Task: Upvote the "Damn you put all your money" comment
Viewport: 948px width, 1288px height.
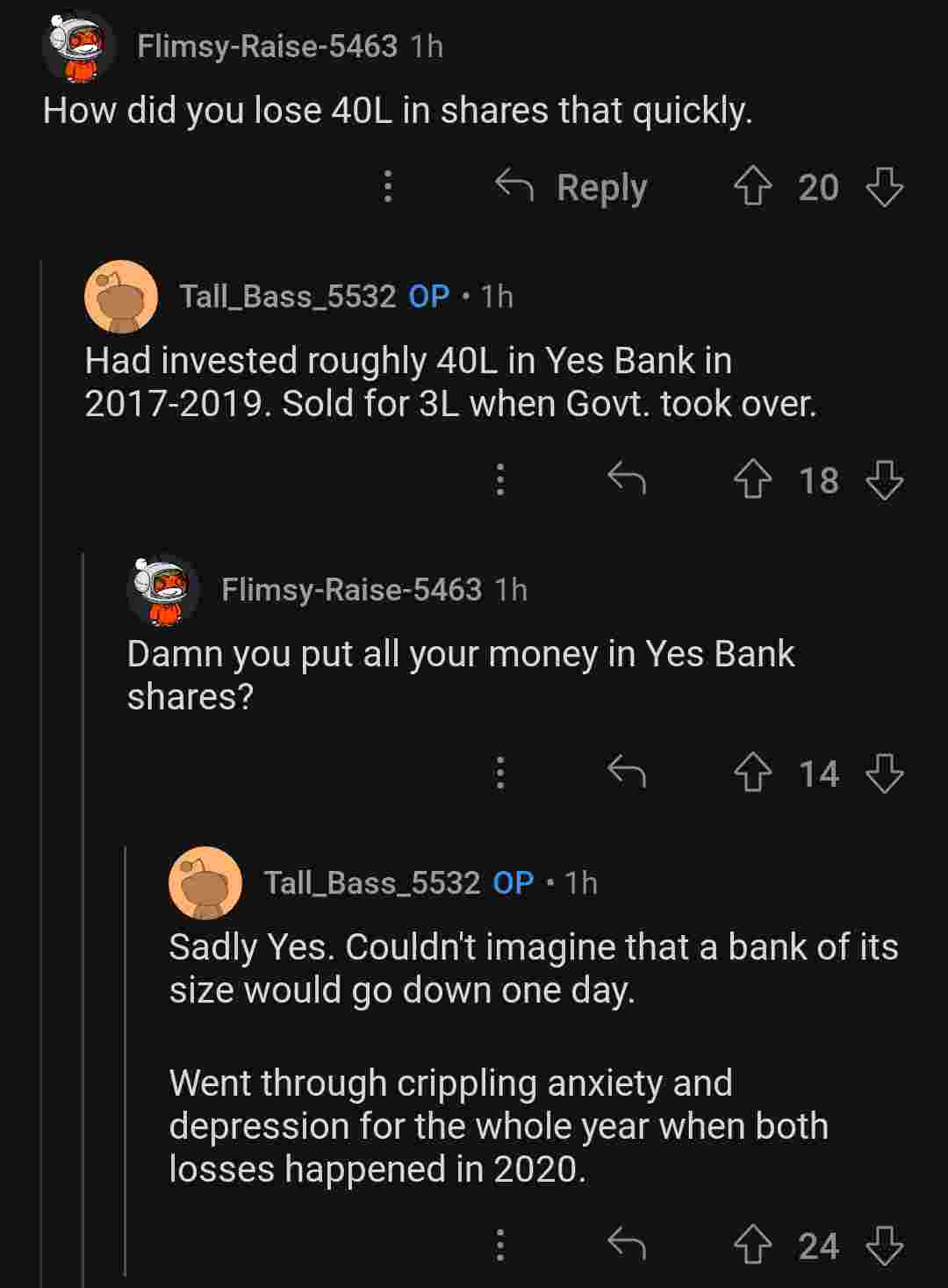Action: pos(752,774)
